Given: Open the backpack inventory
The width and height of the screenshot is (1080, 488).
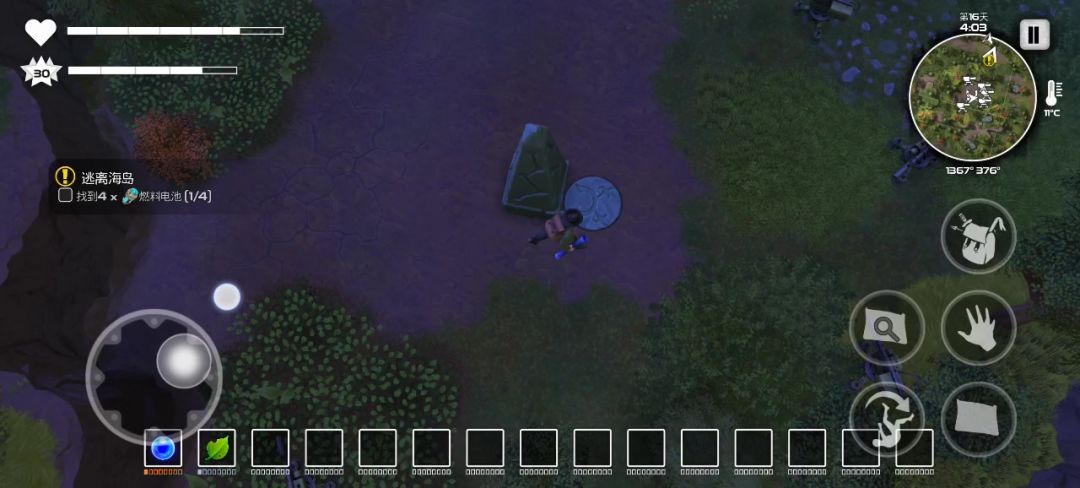Looking at the screenshot, I should point(978,237).
